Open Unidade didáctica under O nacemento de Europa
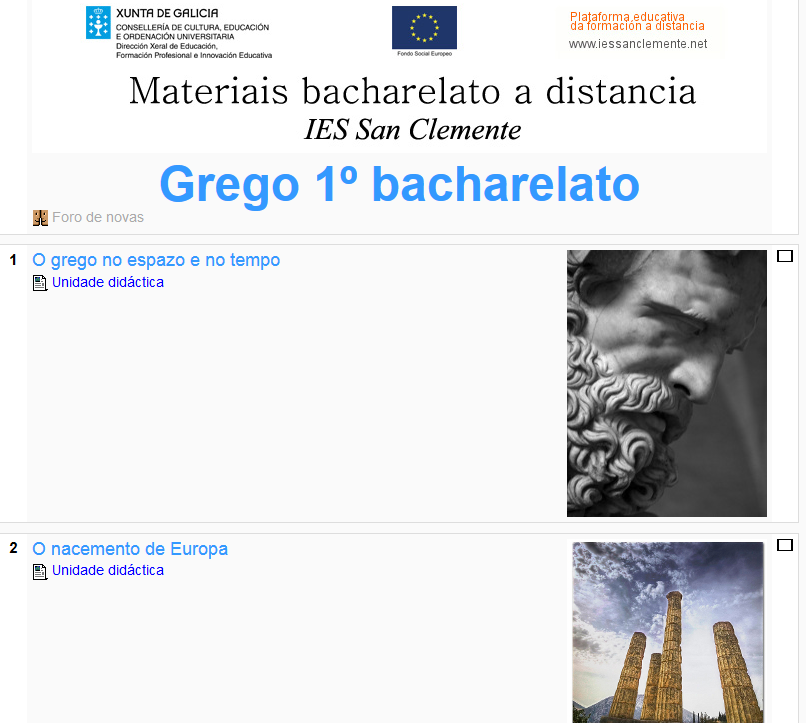The width and height of the screenshot is (806, 723). click(x=107, y=570)
